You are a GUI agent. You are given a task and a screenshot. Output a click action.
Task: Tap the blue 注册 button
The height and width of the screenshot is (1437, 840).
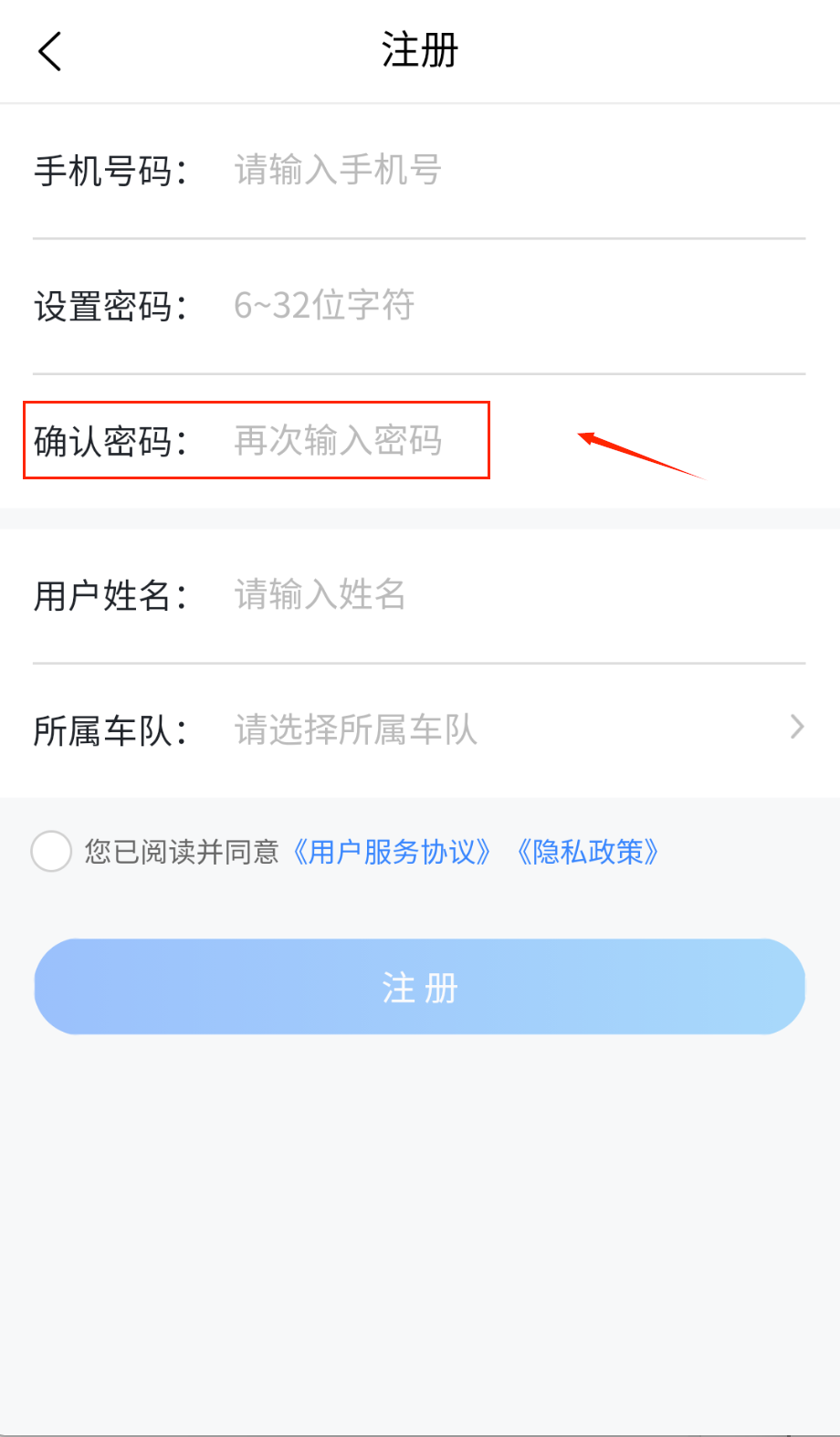click(x=419, y=987)
